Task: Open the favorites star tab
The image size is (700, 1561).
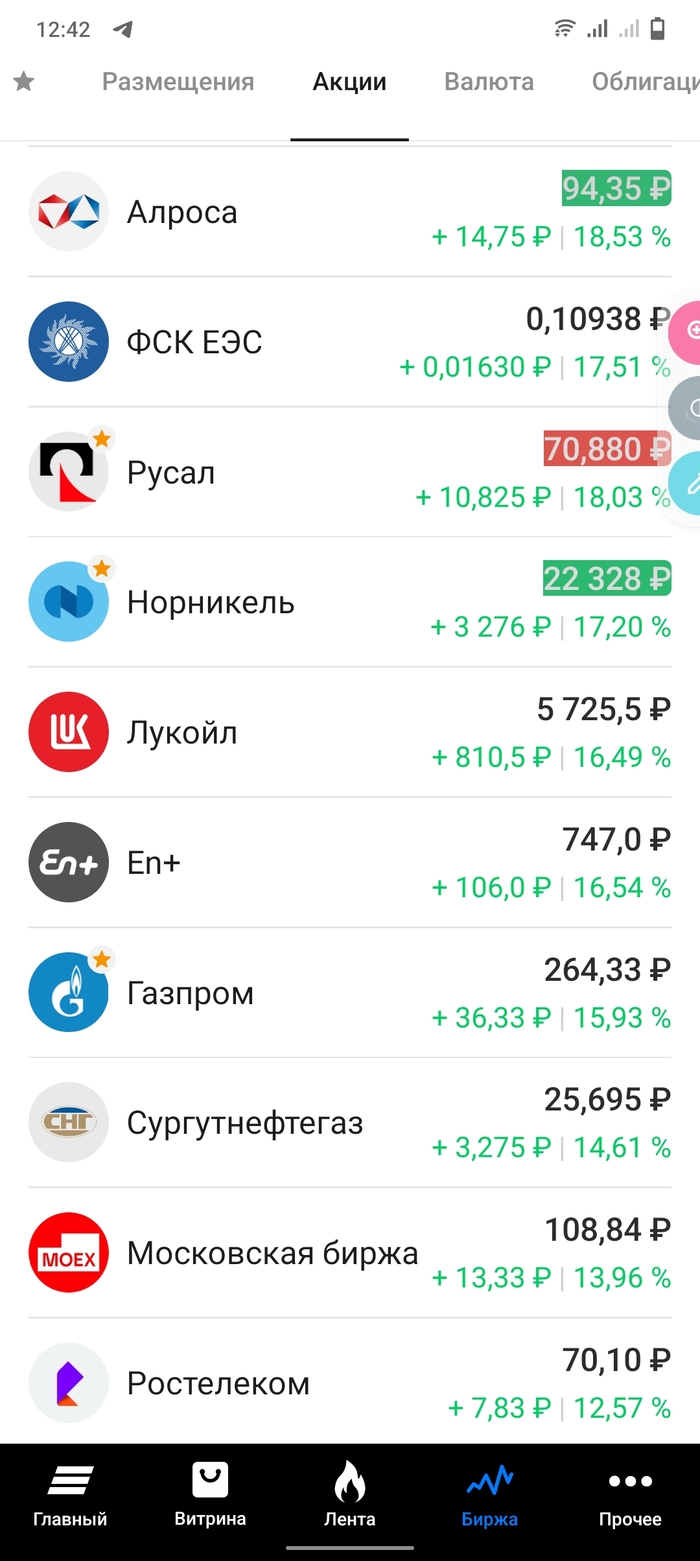Action: (x=24, y=82)
